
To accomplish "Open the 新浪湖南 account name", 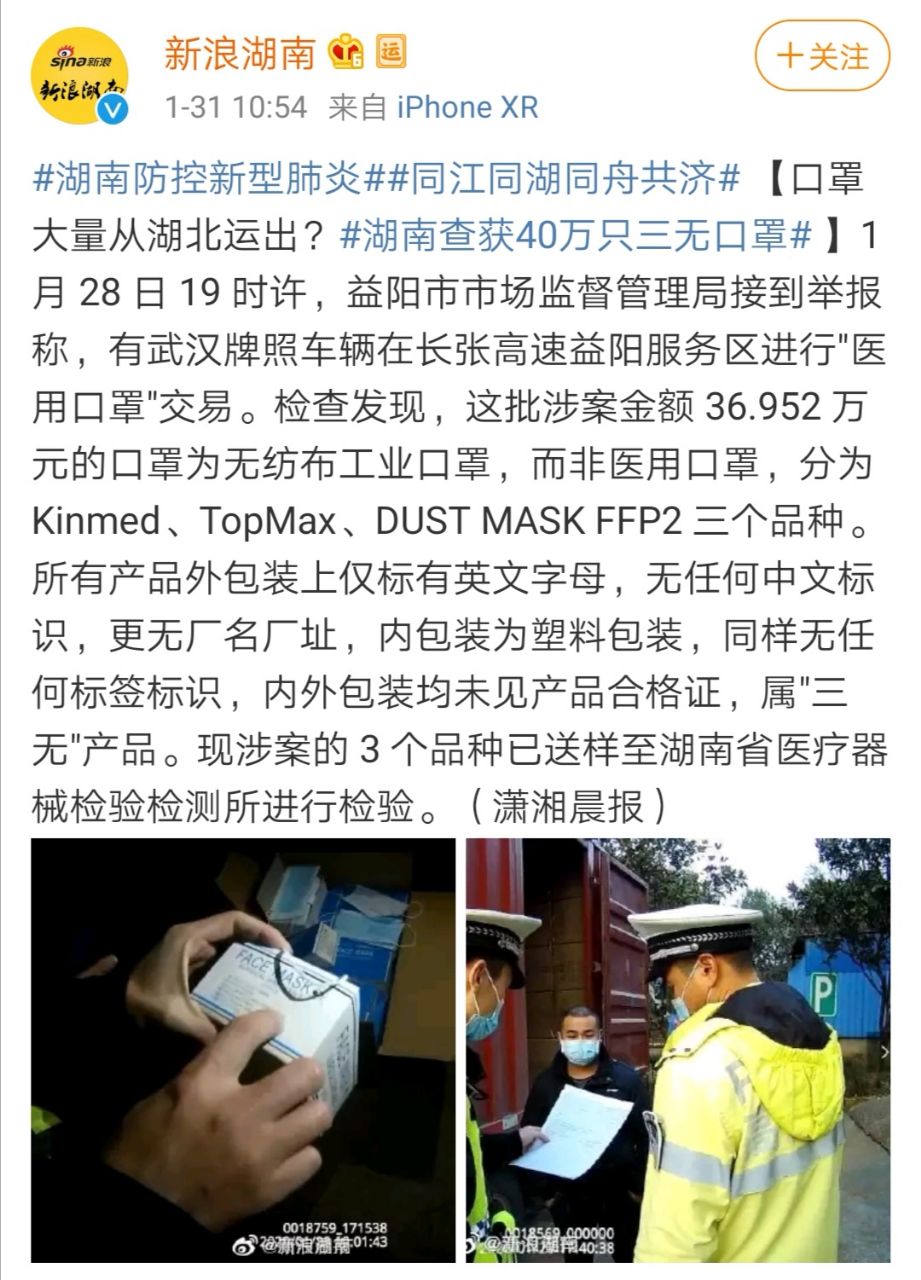I will (x=240, y=53).
